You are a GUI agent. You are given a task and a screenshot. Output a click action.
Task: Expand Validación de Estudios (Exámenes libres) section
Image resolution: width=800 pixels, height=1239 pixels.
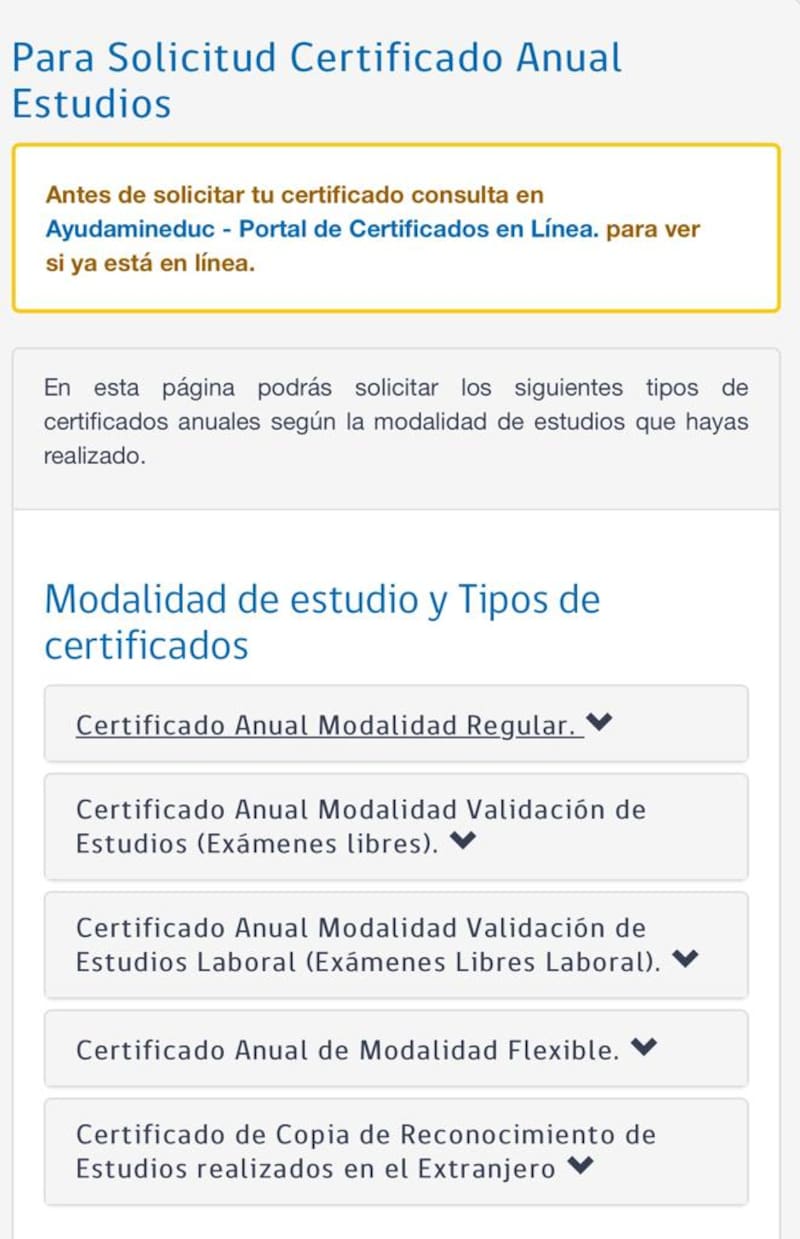coord(360,826)
